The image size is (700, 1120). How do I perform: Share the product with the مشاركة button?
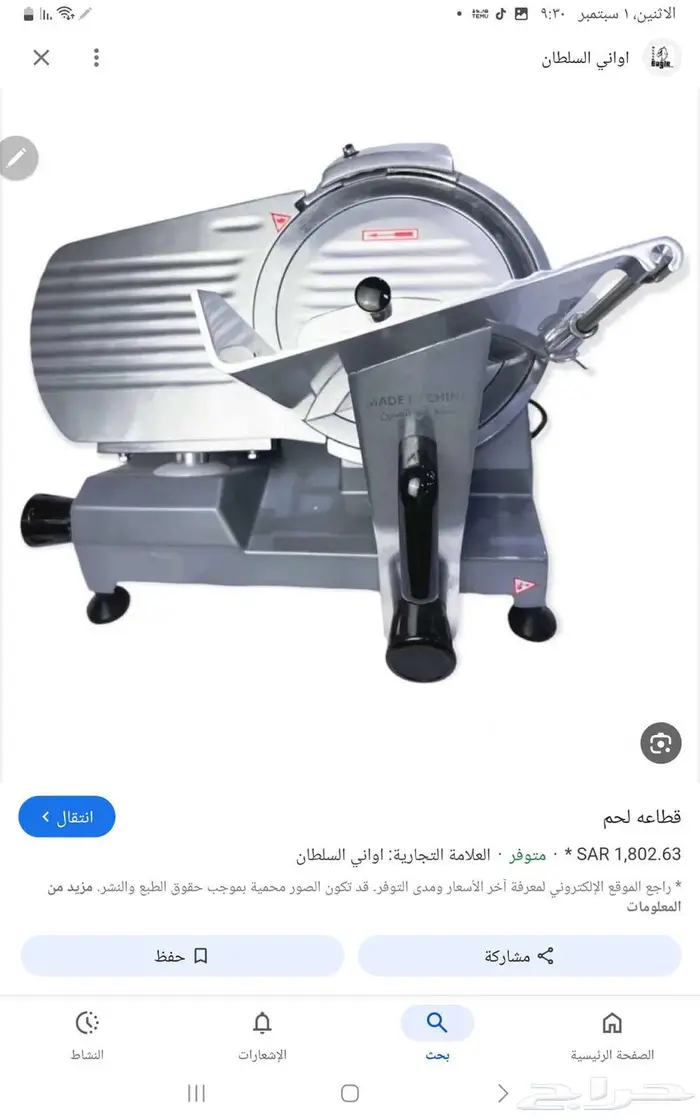pyautogui.click(x=519, y=956)
